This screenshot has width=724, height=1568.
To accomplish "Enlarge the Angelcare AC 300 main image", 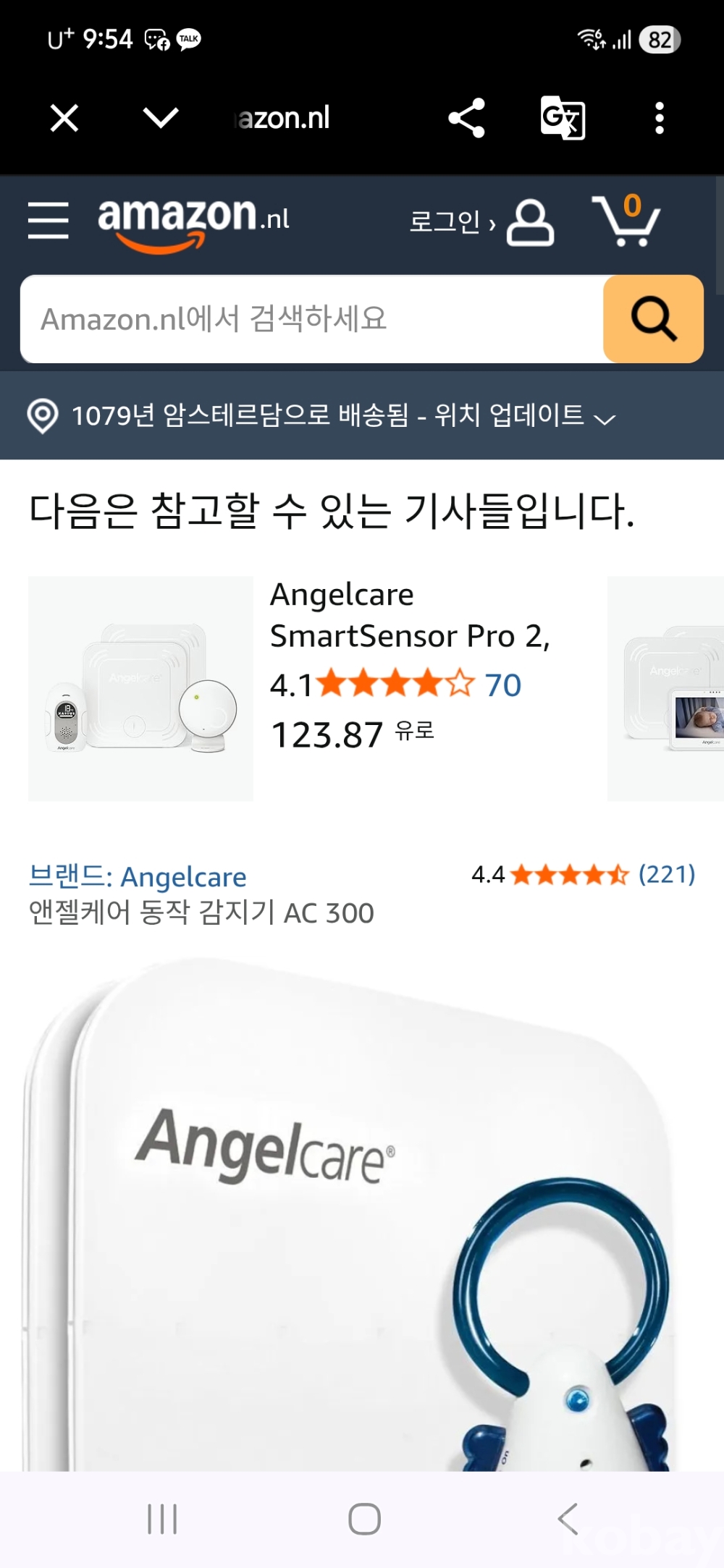I will [x=348, y=1216].
